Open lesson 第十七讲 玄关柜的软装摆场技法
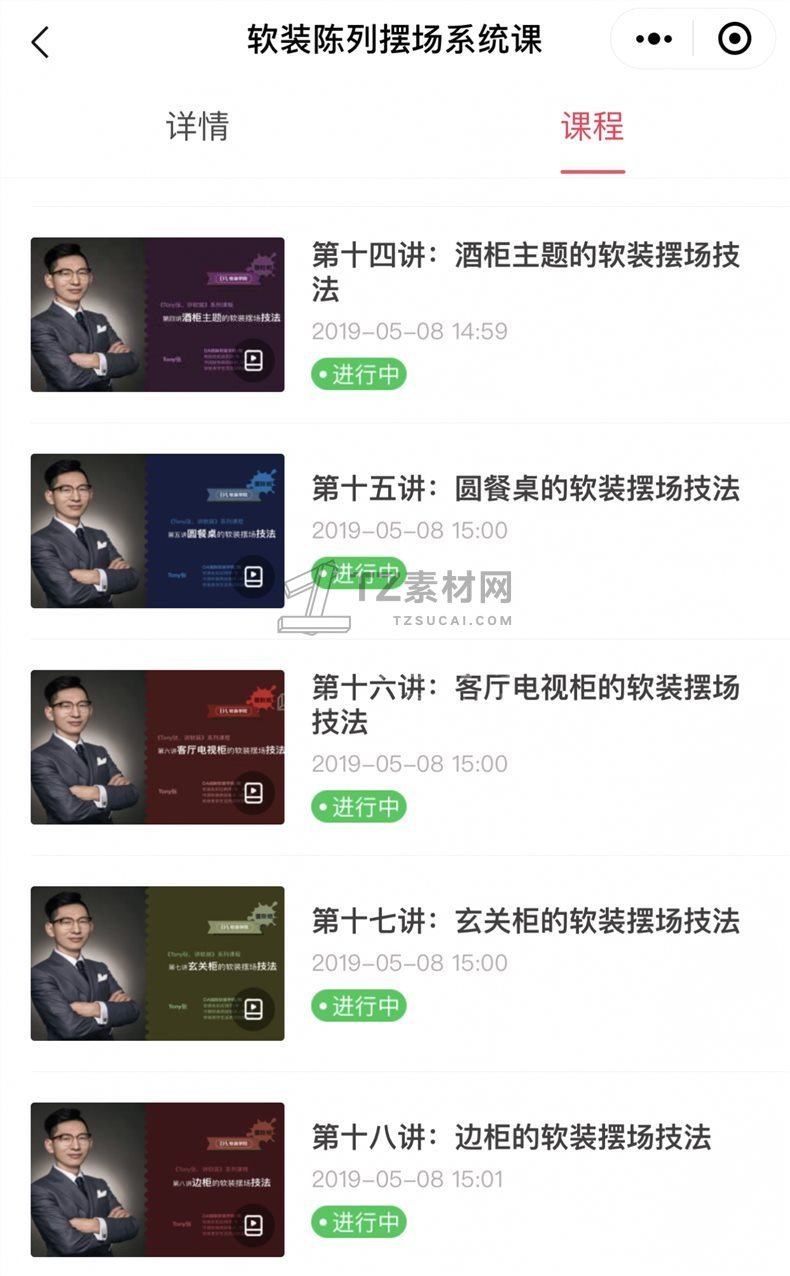 point(525,921)
